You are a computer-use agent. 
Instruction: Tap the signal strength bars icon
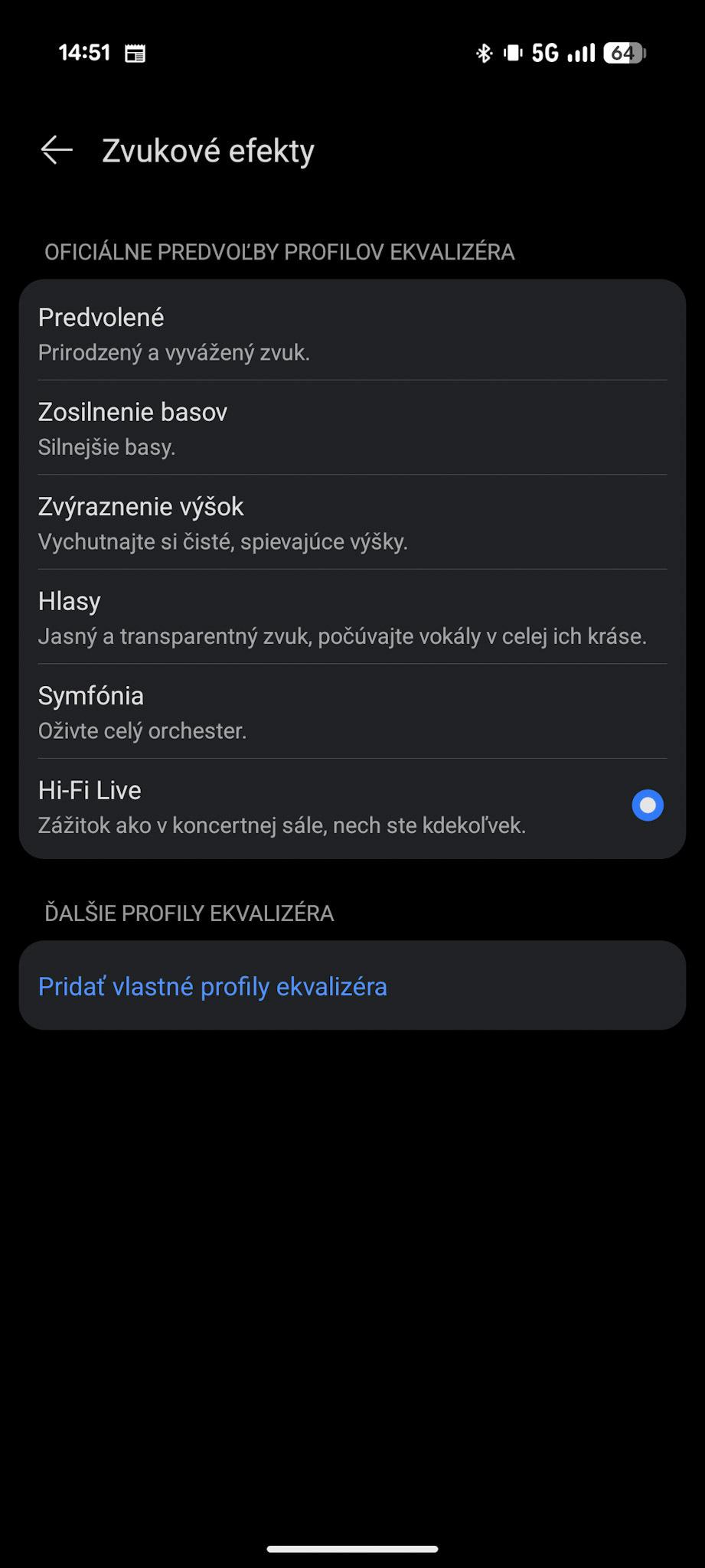(x=582, y=52)
